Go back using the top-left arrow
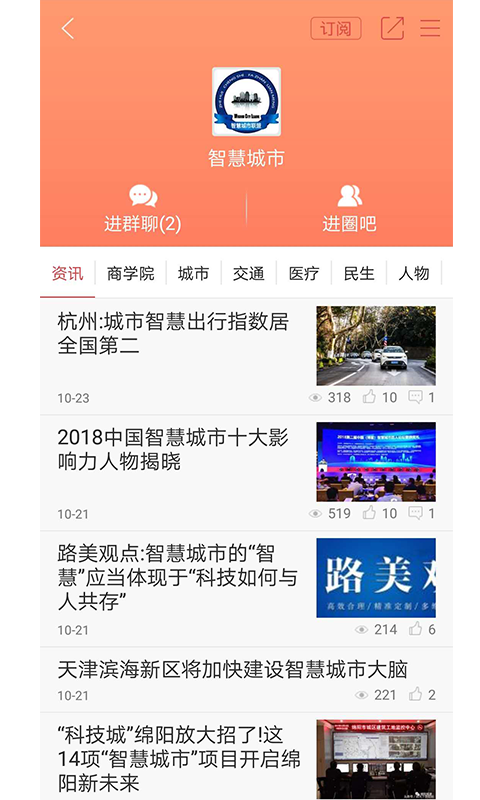 coord(68,29)
